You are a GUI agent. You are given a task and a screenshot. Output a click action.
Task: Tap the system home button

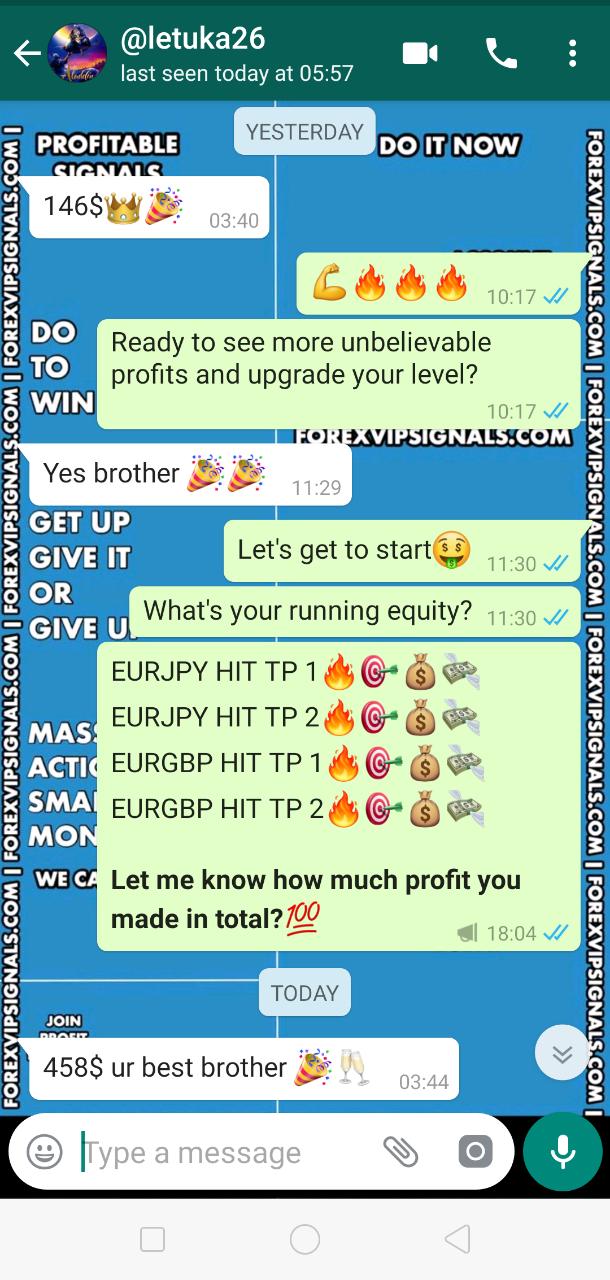coord(305,1240)
